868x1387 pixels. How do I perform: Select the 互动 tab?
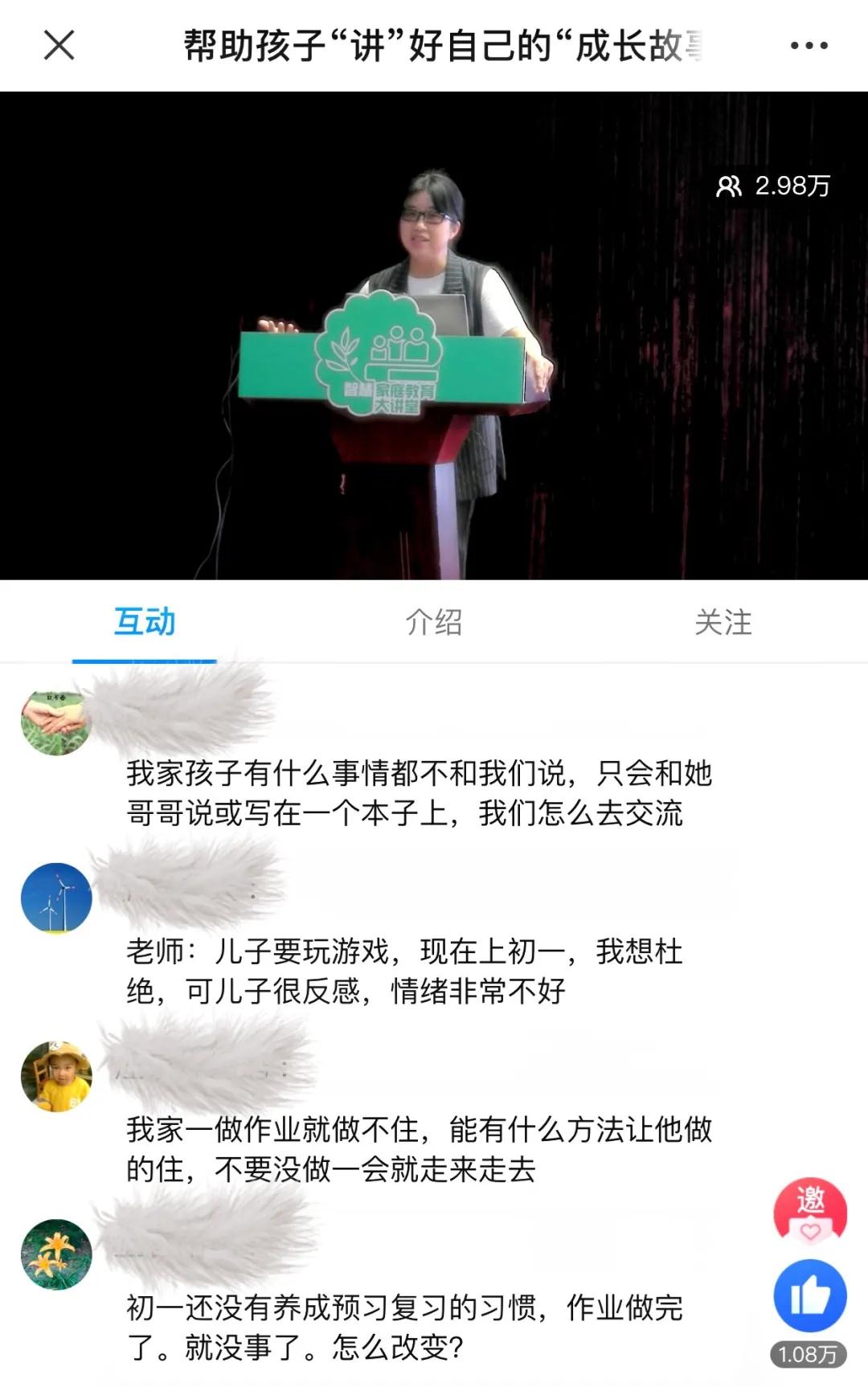(x=145, y=622)
